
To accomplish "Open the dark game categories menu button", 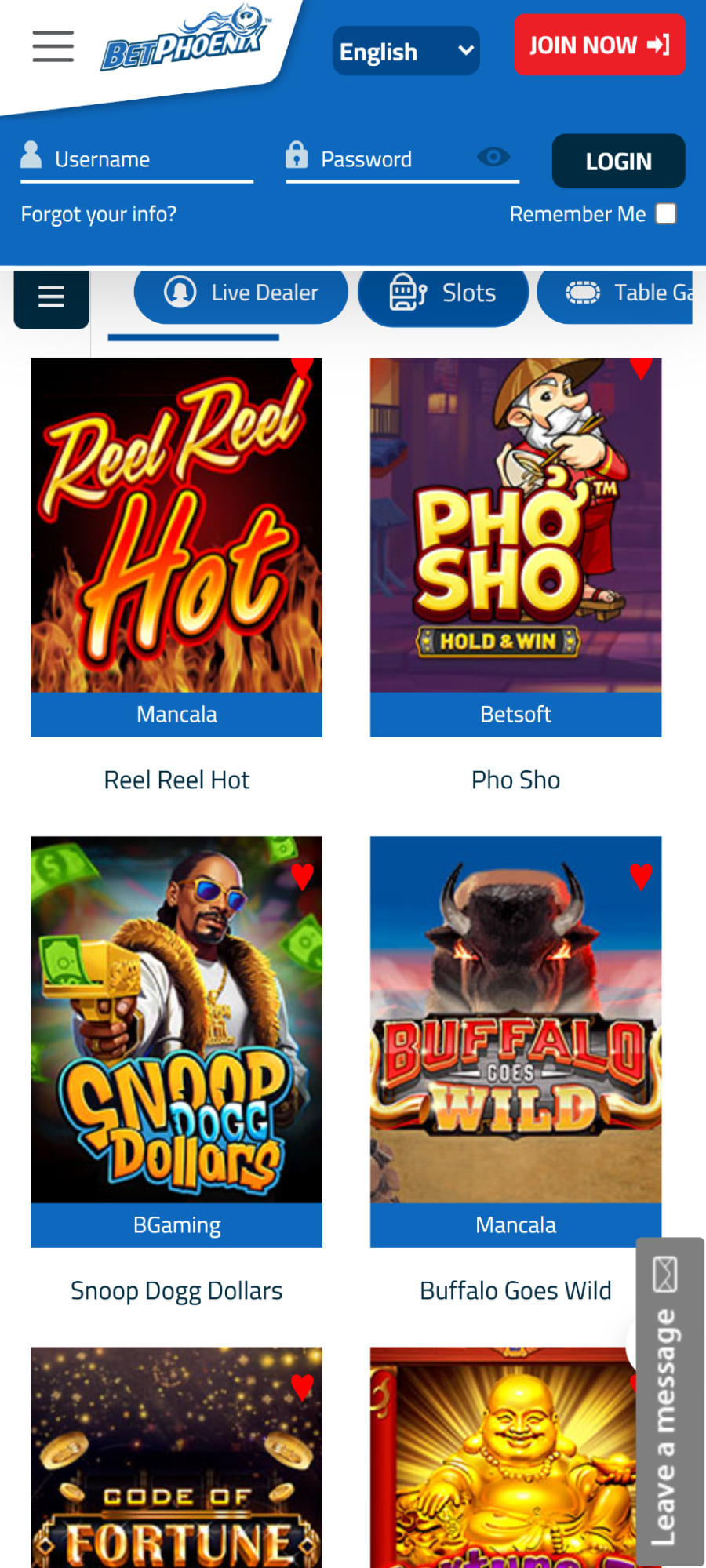I will click(x=51, y=297).
